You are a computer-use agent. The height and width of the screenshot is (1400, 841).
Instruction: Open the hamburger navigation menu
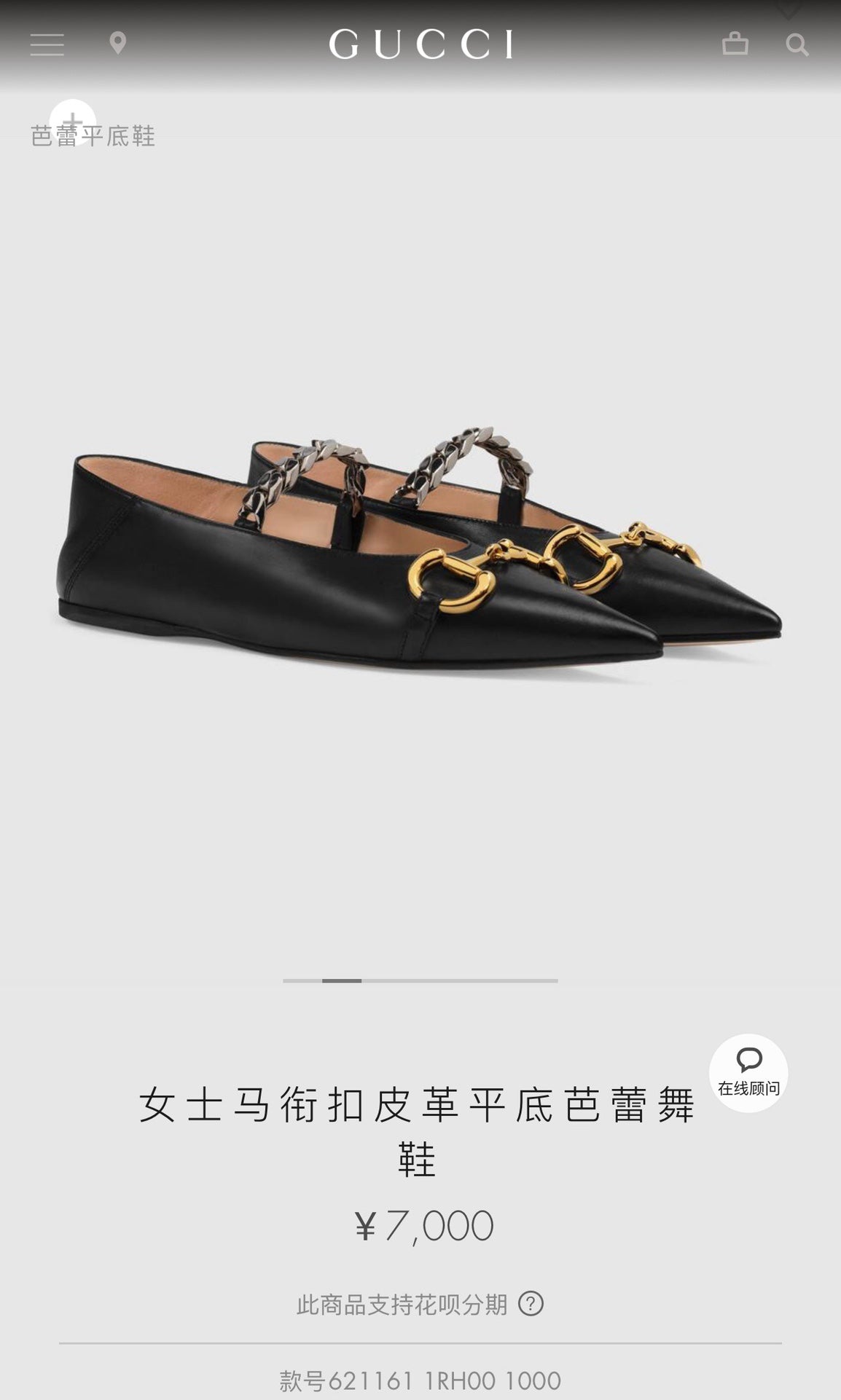tap(47, 44)
